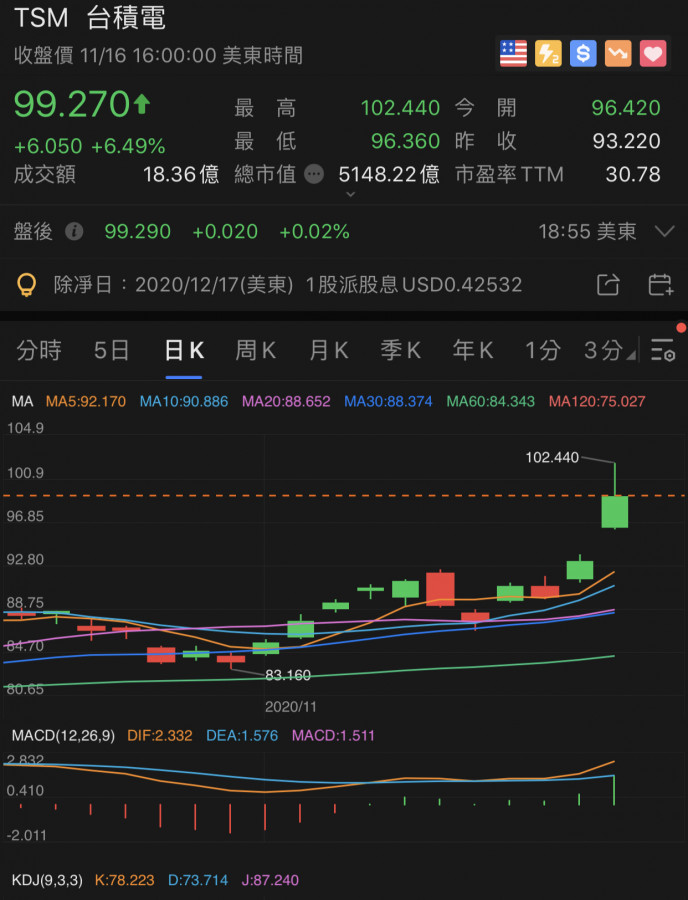
Task: Tap the US flag market icon
Action: (x=513, y=53)
